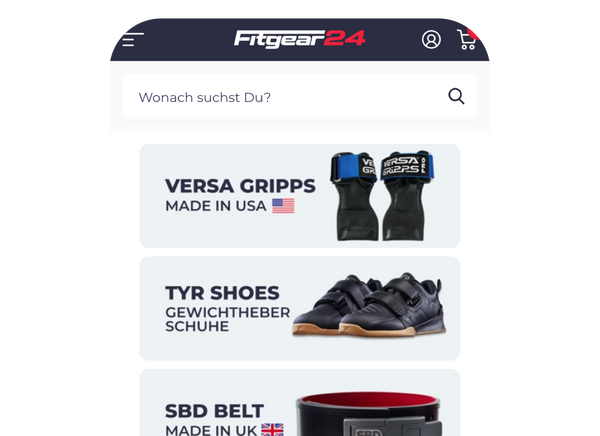Open the SBD Belt banner

click(299, 405)
